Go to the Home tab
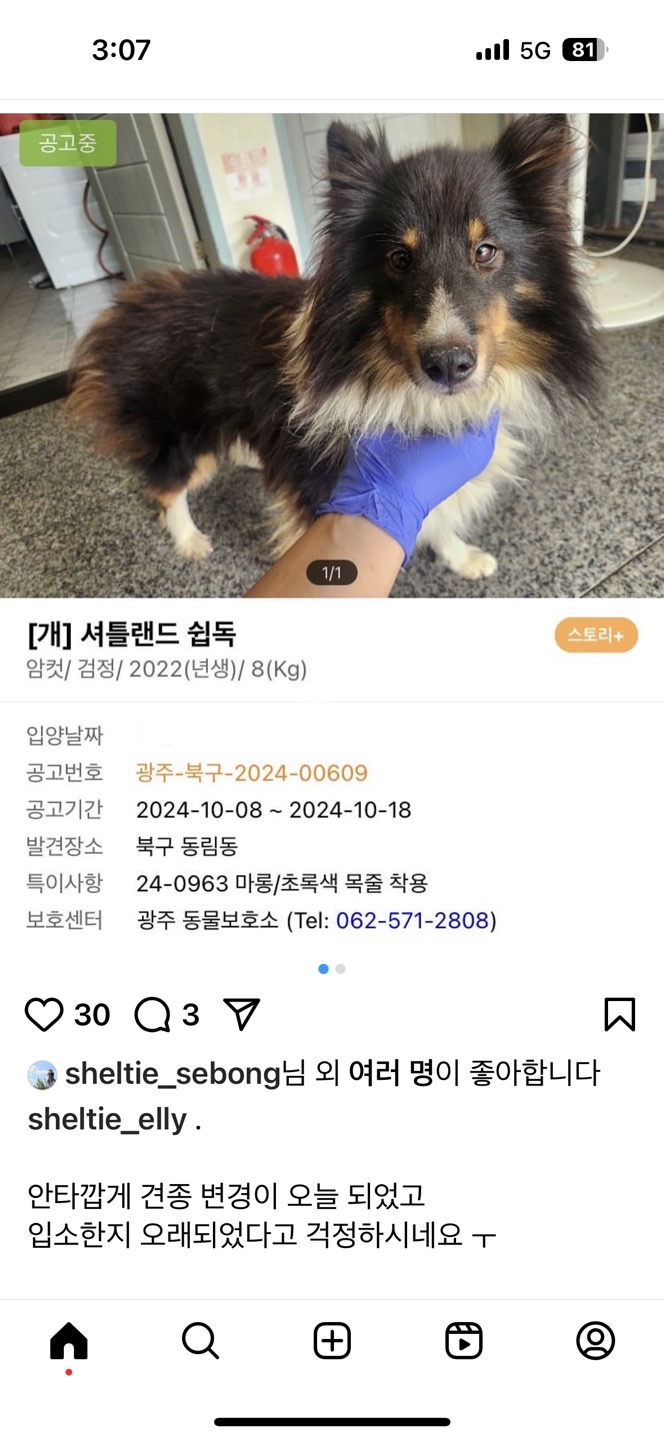Viewport: 664px width, 1440px height. click(x=68, y=1341)
